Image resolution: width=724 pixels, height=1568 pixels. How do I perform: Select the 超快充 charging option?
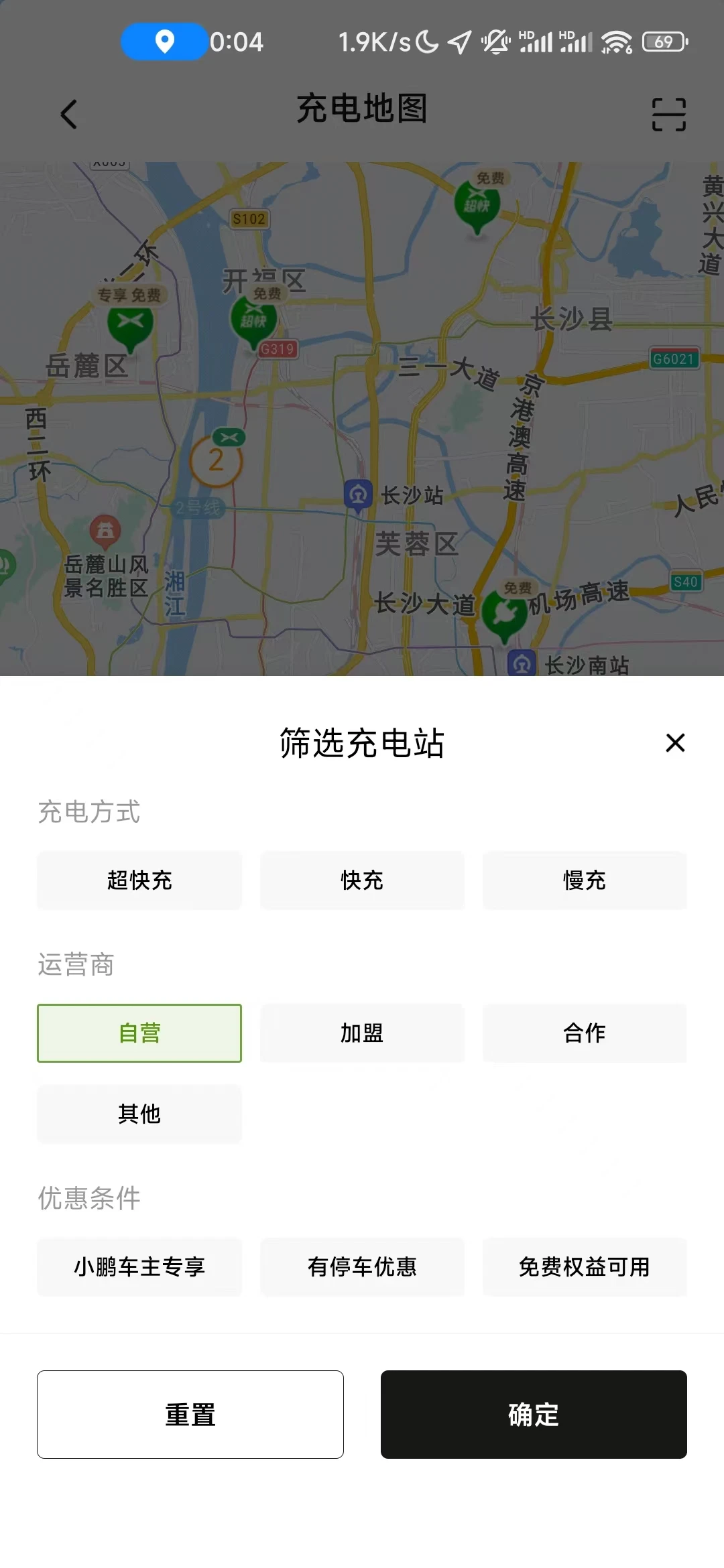tap(139, 880)
